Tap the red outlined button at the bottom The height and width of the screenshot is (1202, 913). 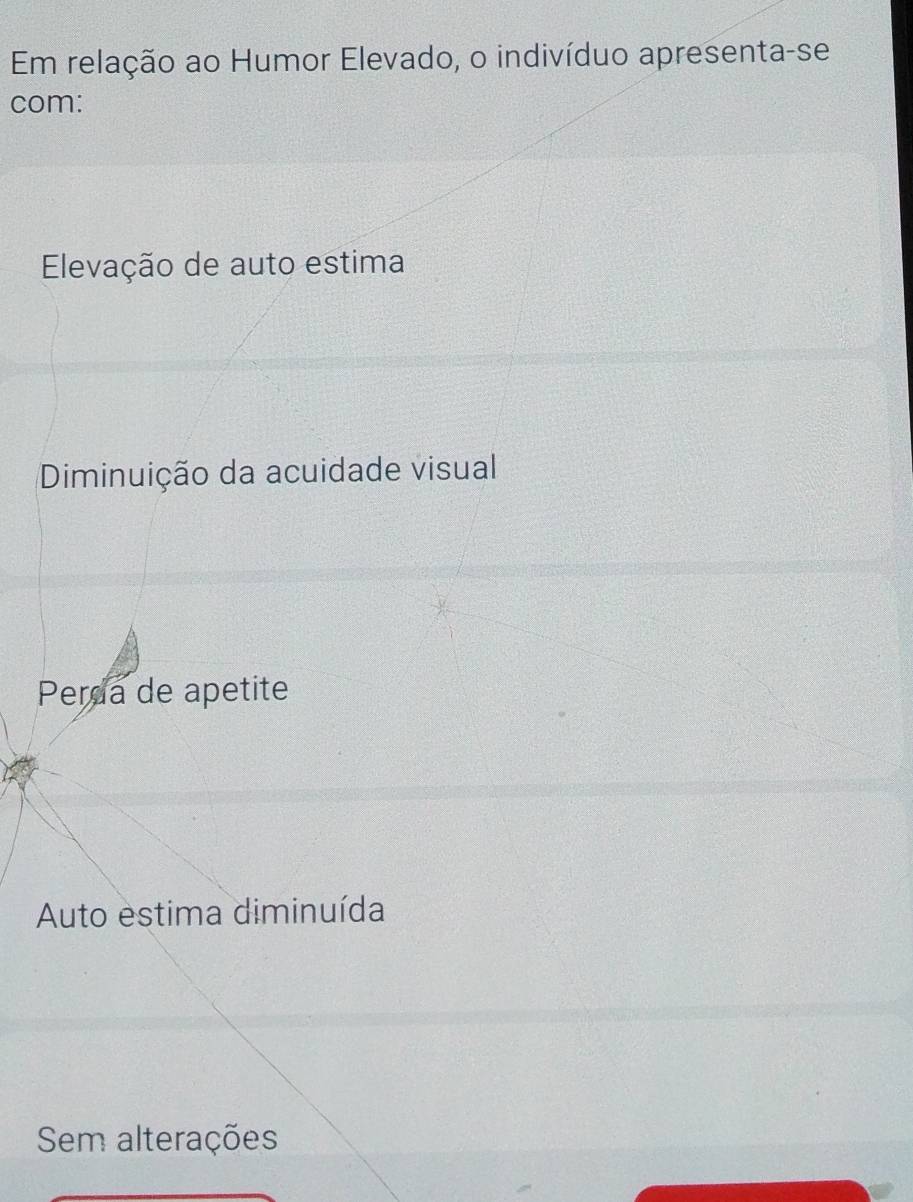tap(160, 1197)
